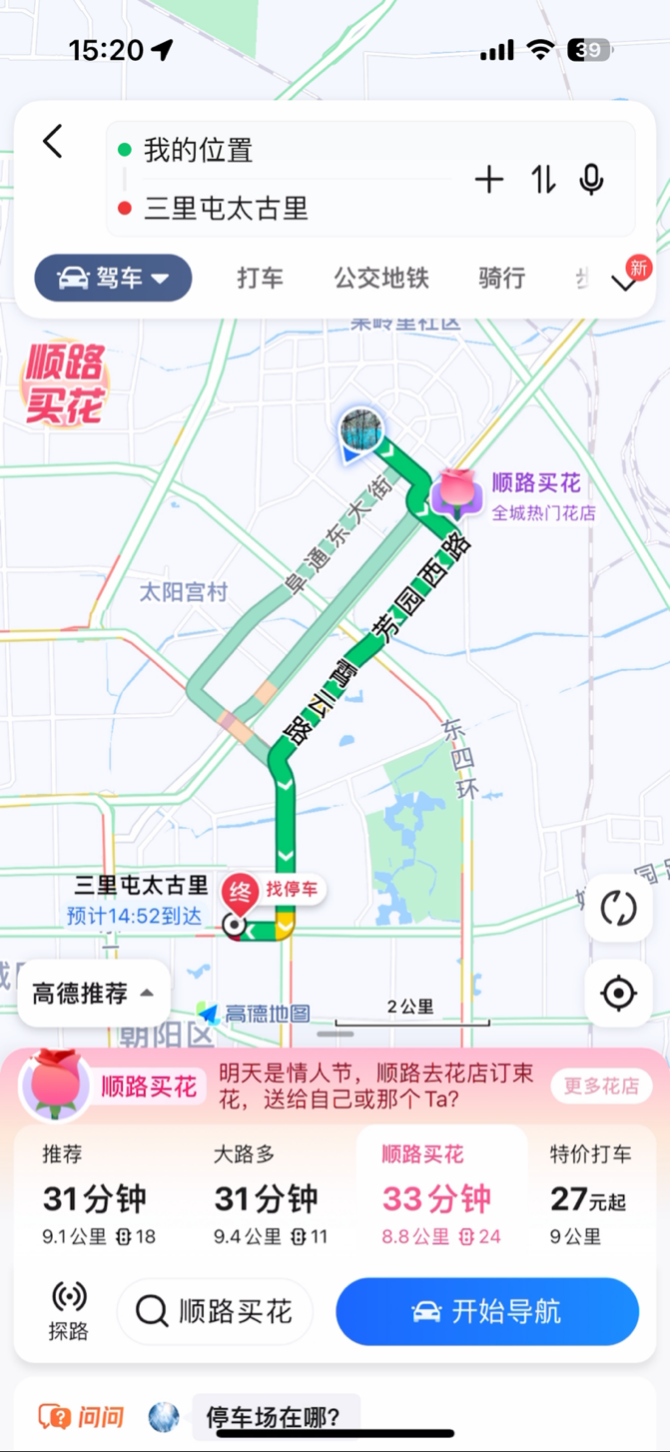The width and height of the screenshot is (670, 1452).
Task: Search flower shops via 顺路买花 button
Action: coord(215,1311)
